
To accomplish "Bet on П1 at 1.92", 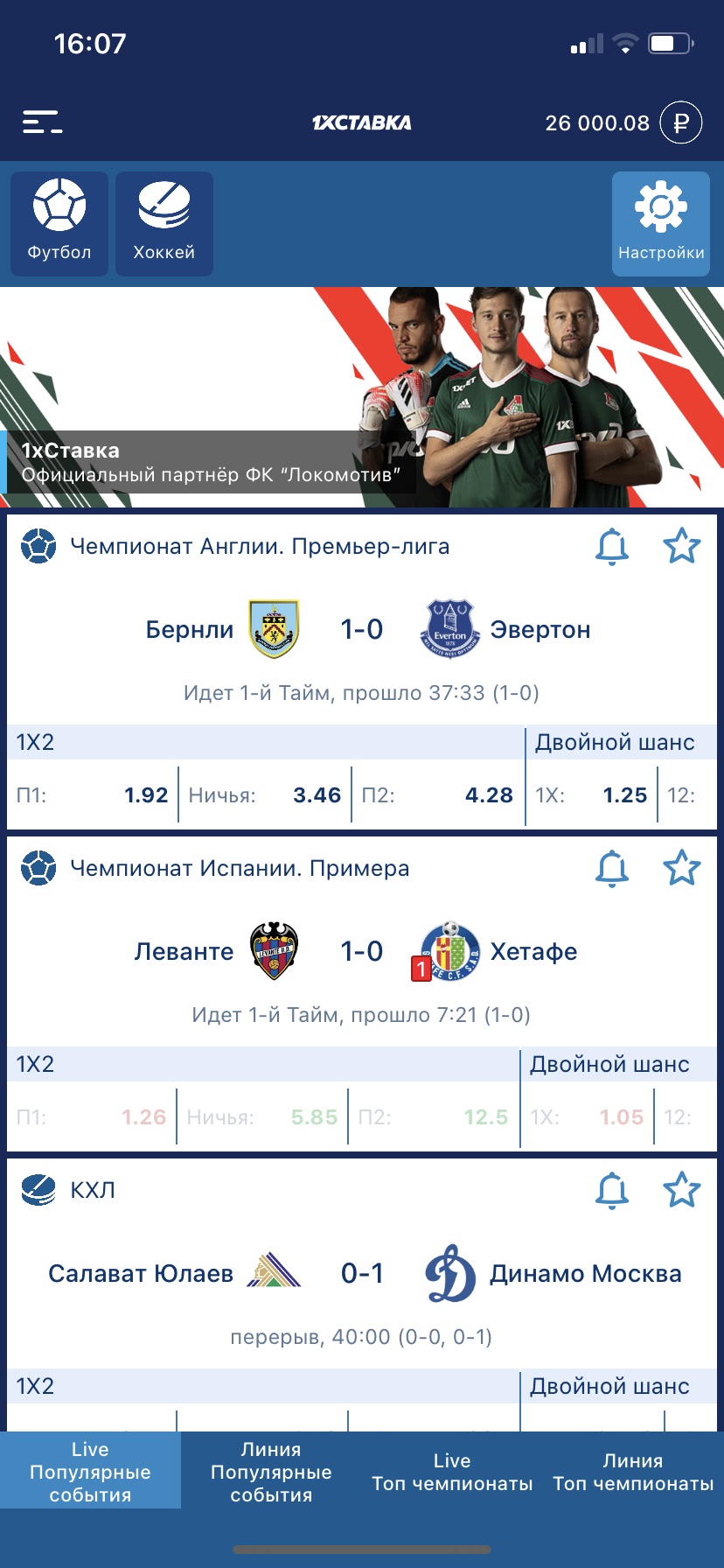I will [x=92, y=795].
